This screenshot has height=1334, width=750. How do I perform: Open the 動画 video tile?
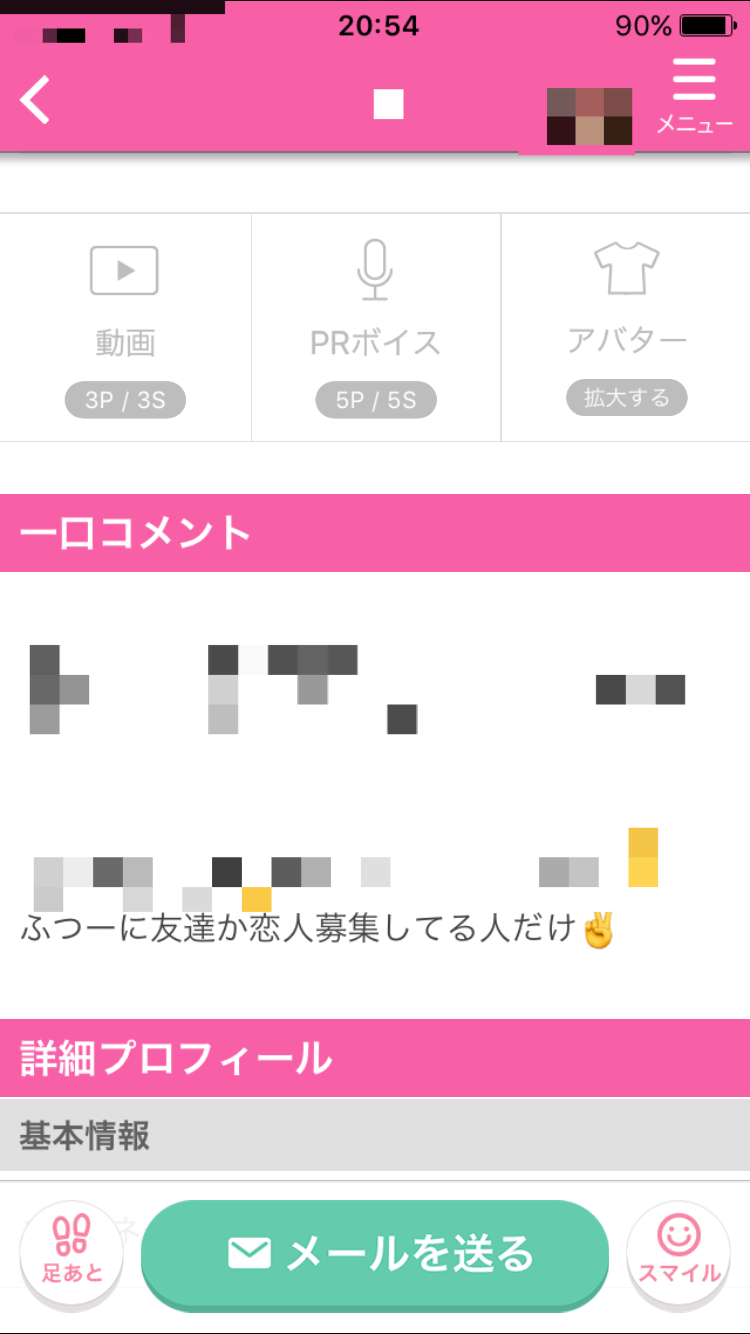(125, 327)
